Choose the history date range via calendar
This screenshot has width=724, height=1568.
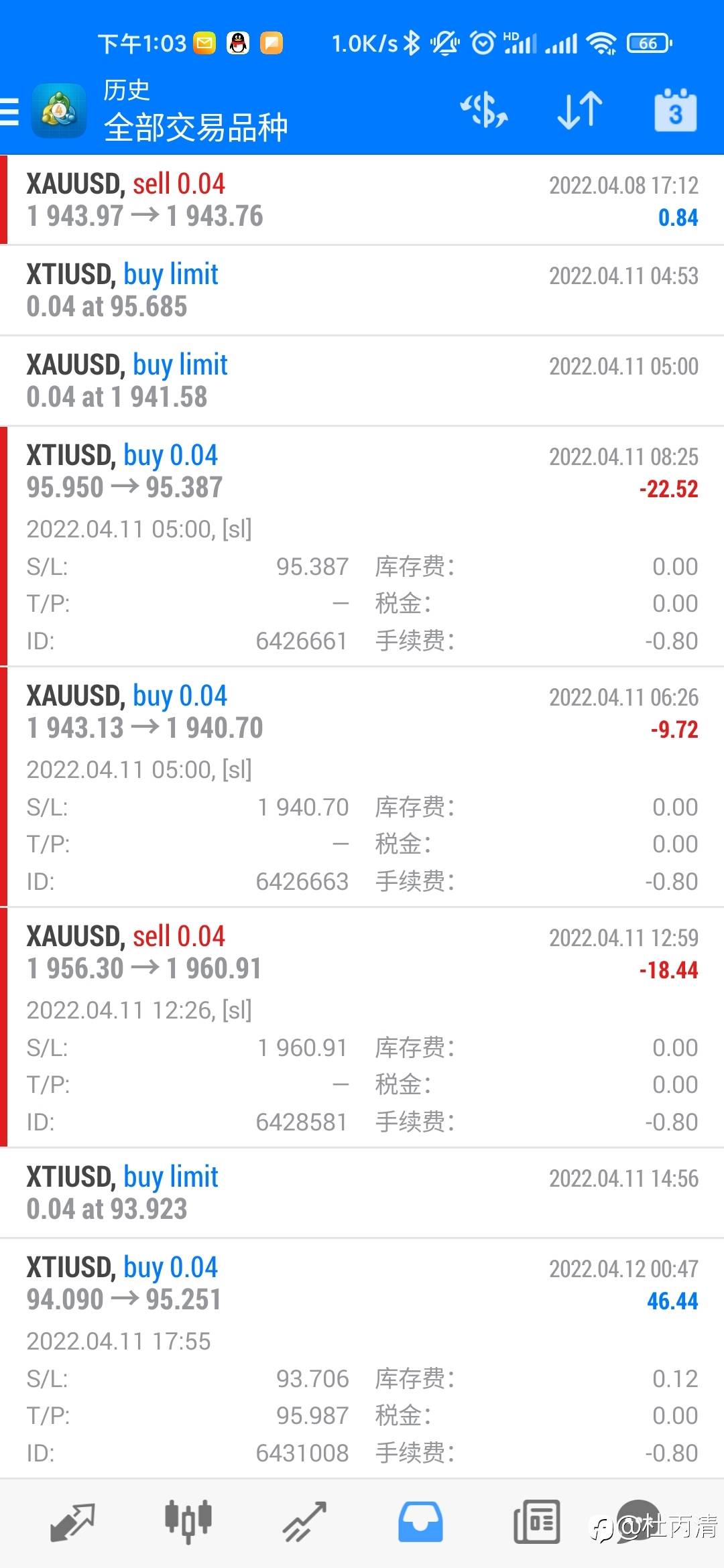click(675, 111)
